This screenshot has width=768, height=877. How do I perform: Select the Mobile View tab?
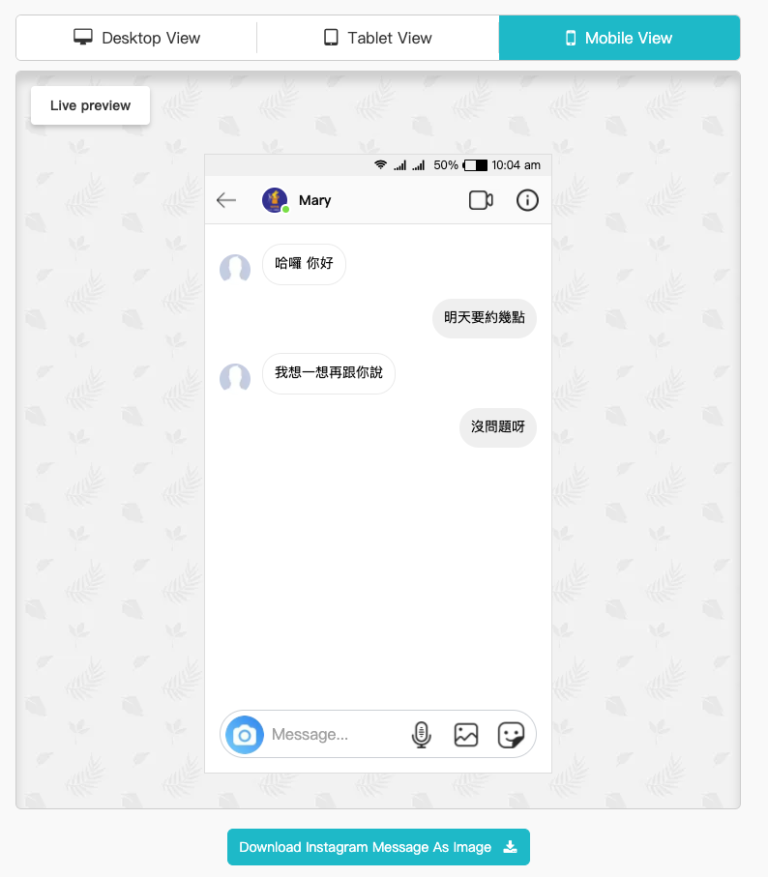(619, 38)
